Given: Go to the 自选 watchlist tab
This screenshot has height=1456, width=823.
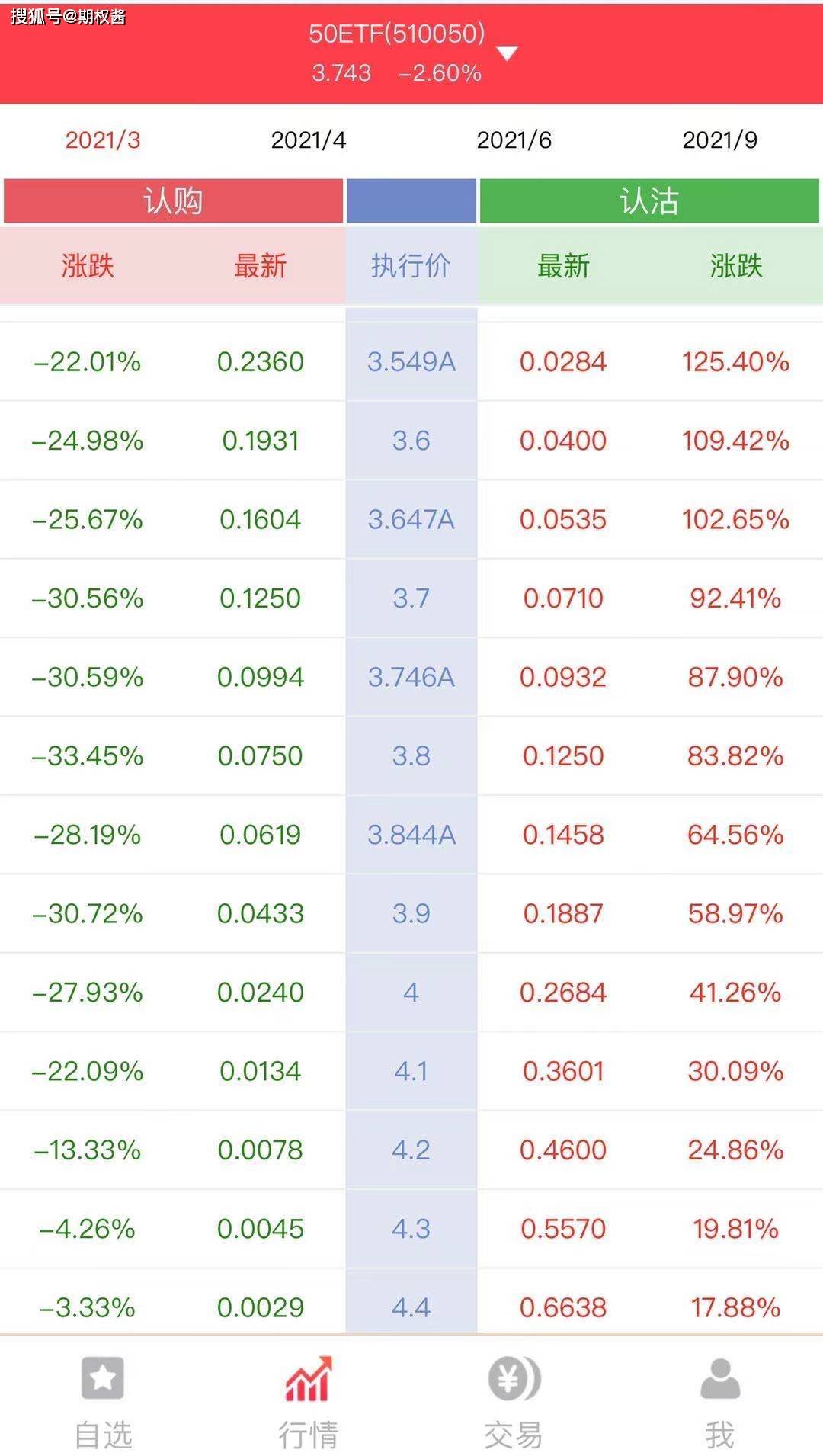Looking at the screenshot, I should pyautogui.click(x=103, y=1403).
